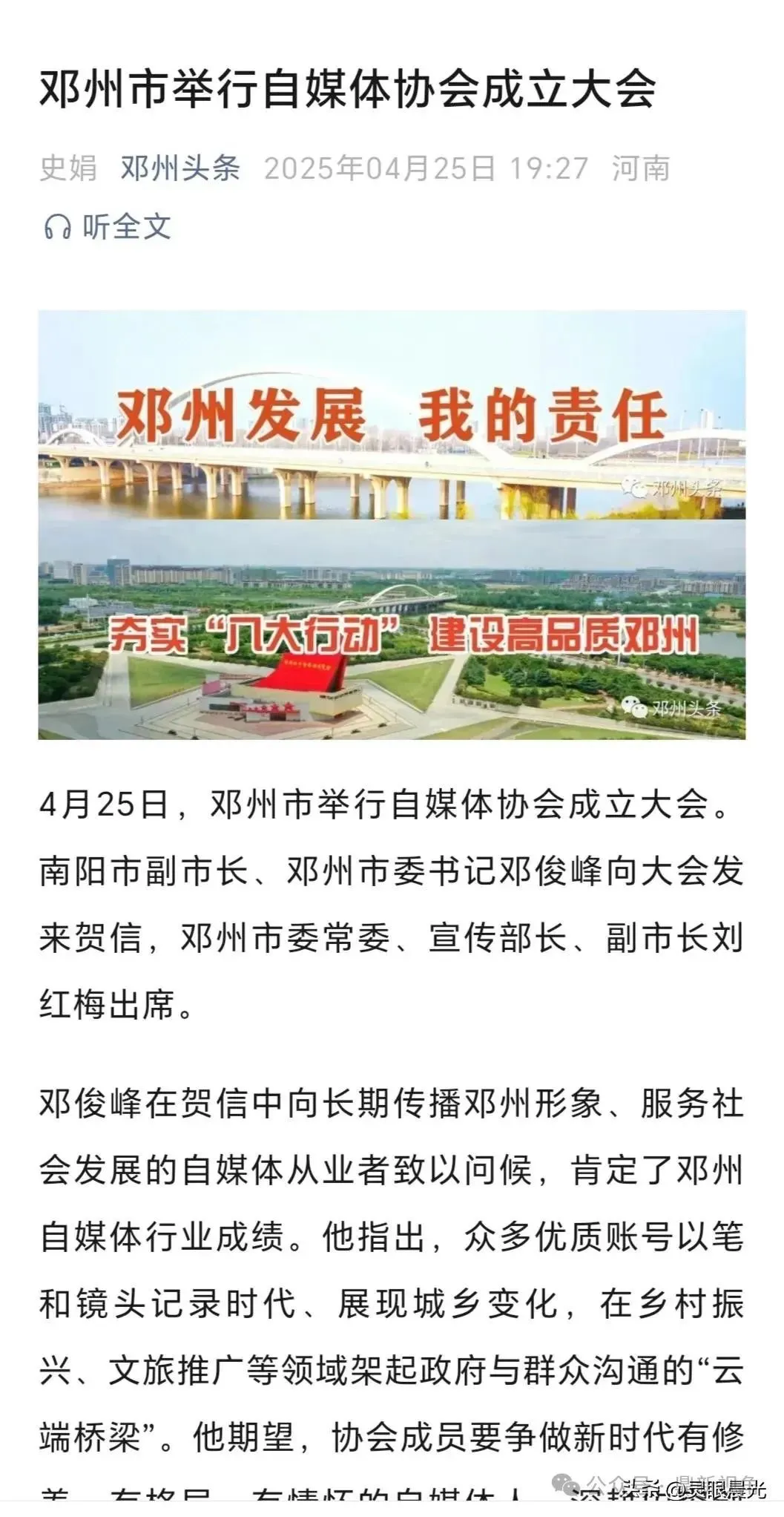The width and height of the screenshot is (784, 1517).
Task: Open the 邓州发展 我的责任 banner image
Action: [392, 416]
